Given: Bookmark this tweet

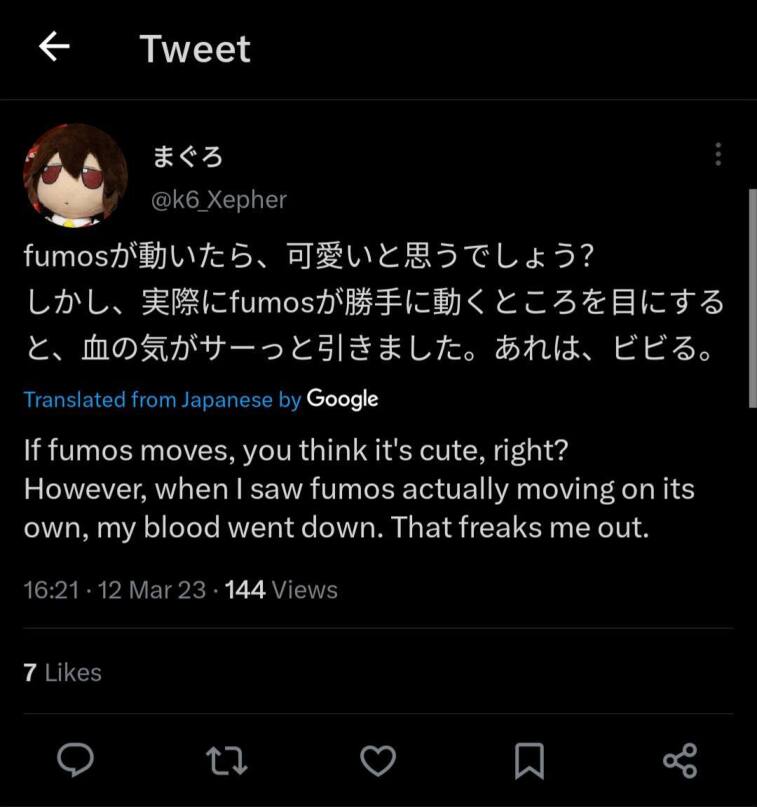Looking at the screenshot, I should [529, 761].
